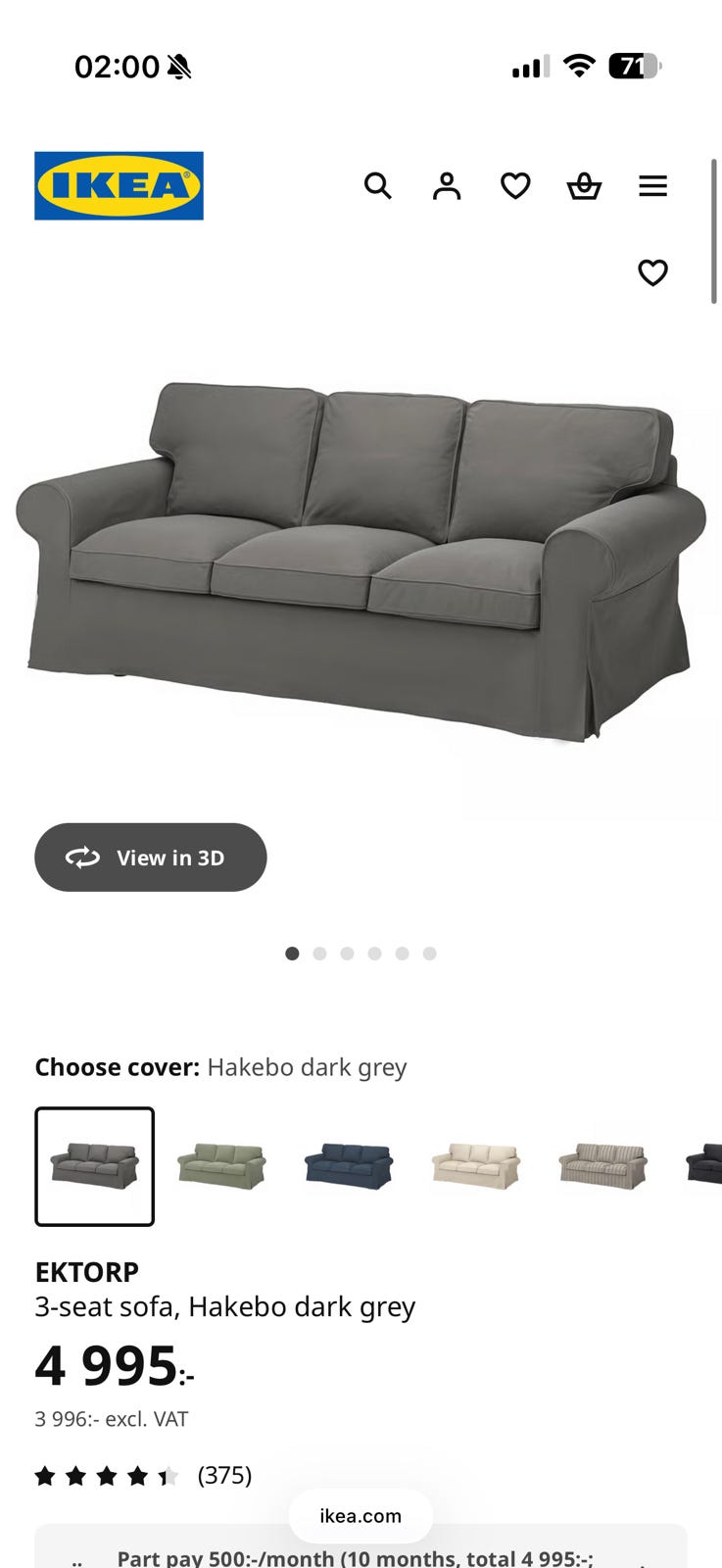Open the 375 customer reviews

pos(224,1475)
